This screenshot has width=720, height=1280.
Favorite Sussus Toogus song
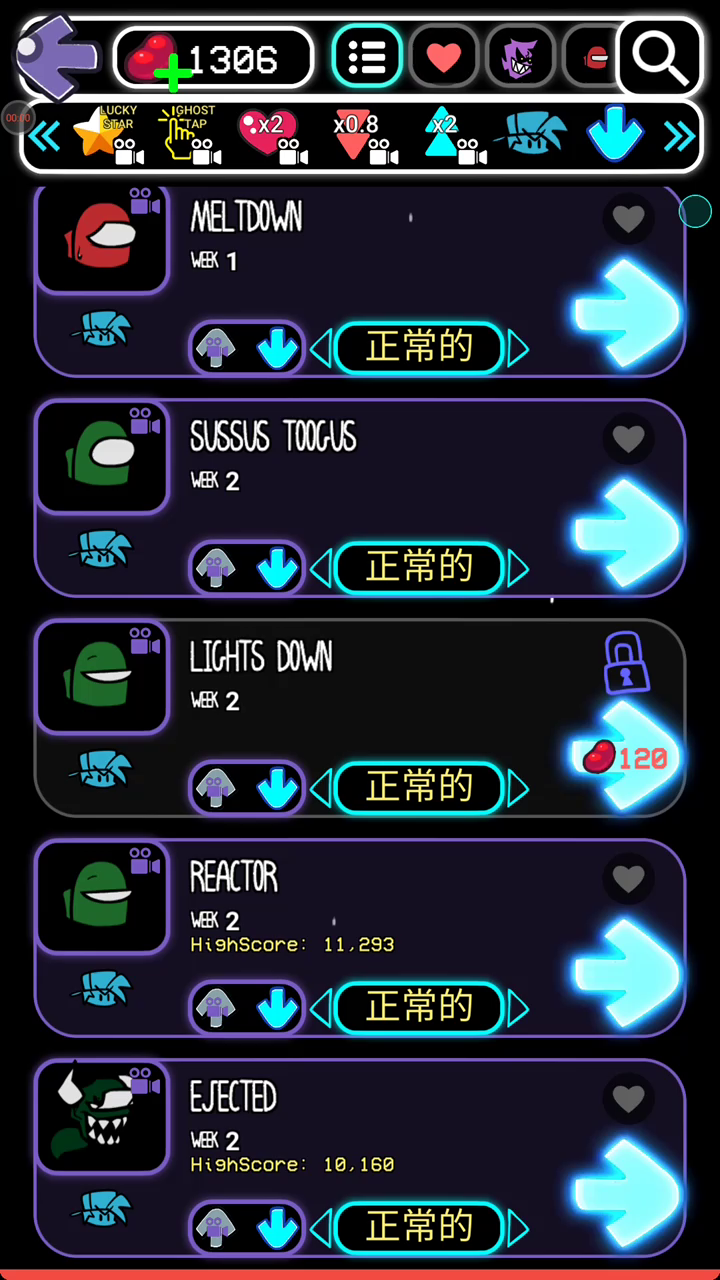coord(628,438)
